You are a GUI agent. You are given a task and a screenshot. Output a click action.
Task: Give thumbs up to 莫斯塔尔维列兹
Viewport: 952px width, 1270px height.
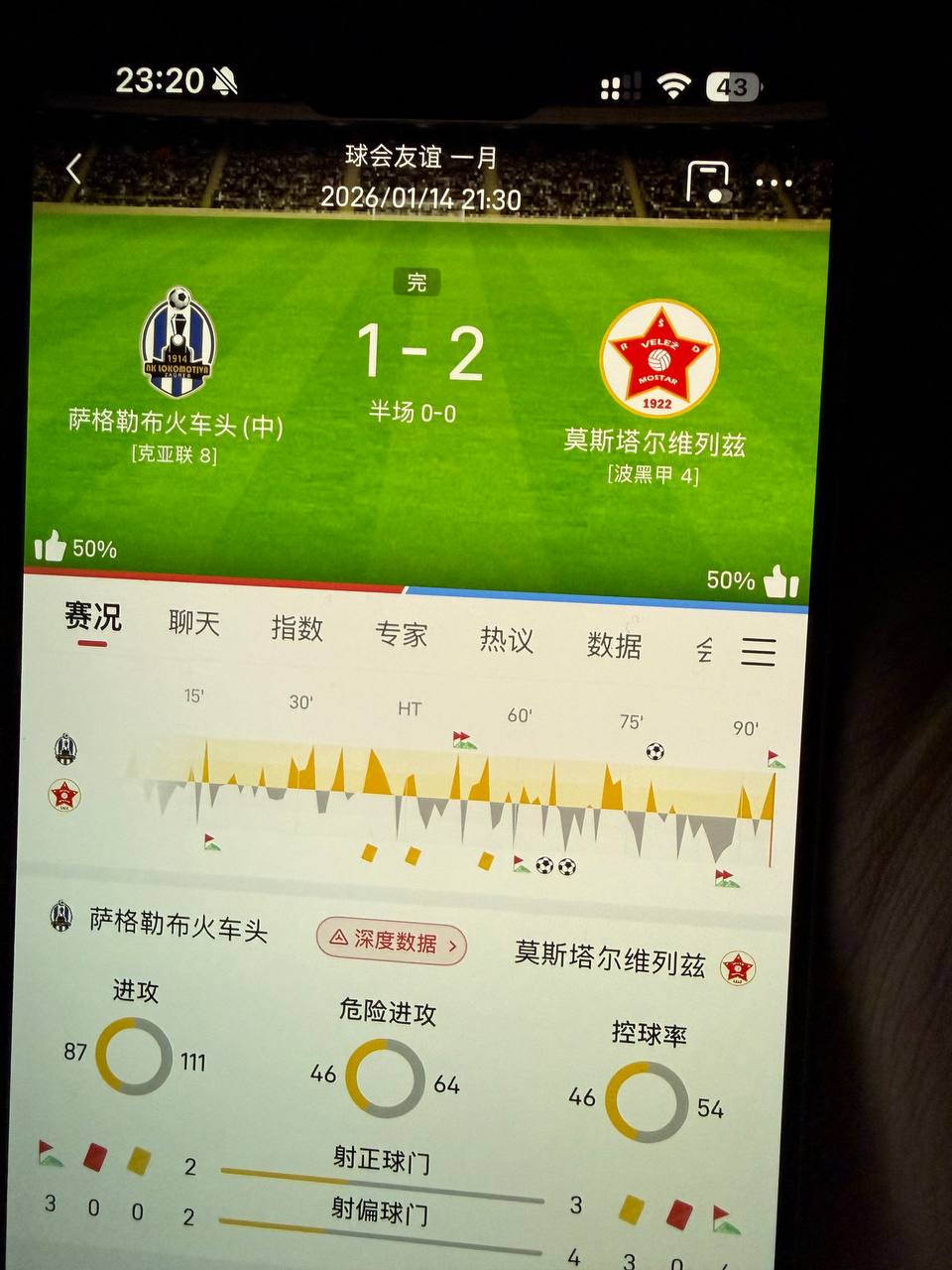click(781, 580)
